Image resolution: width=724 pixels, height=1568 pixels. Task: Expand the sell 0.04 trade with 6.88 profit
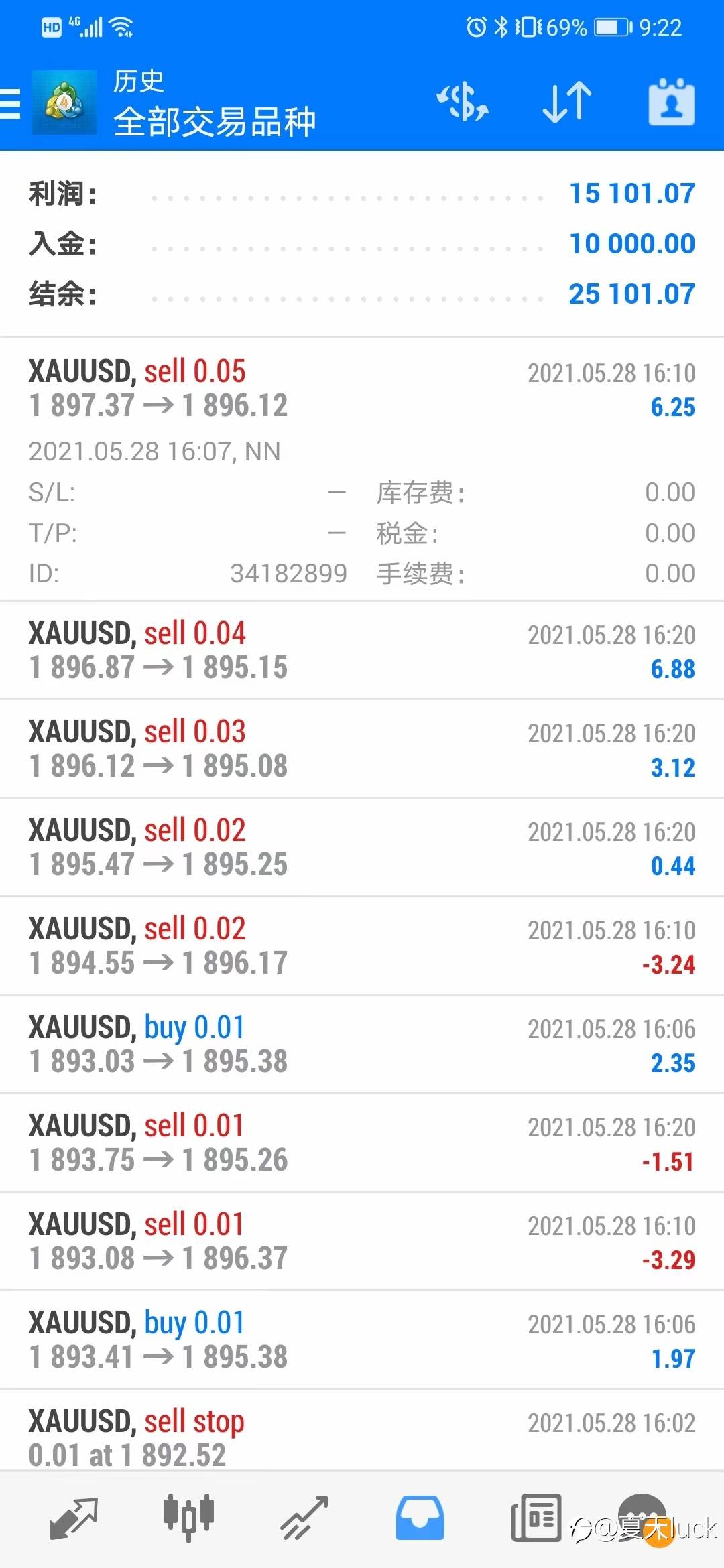(362, 650)
